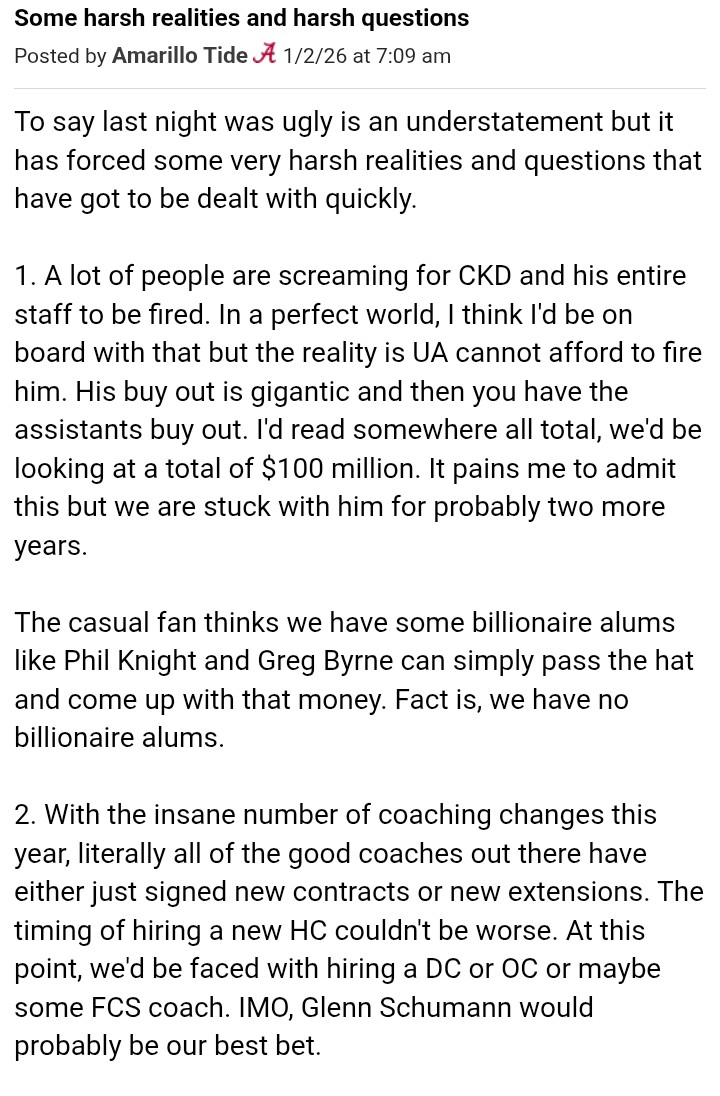The image size is (720, 1096).
Task: Open Amarillo Tide's profile
Action: point(179,56)
